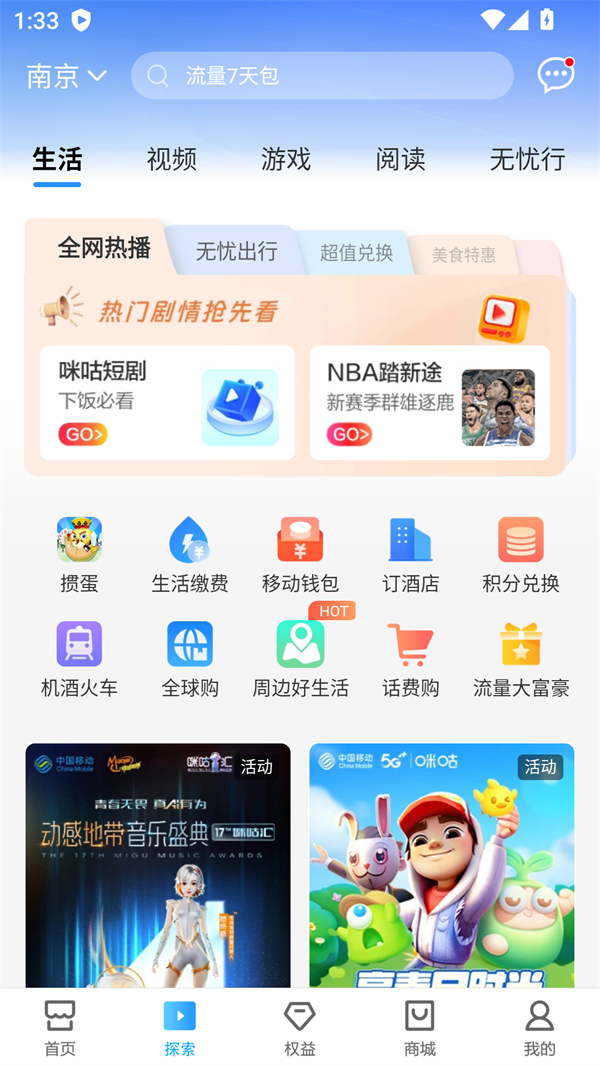Open the 咪咕短剧 card
Viewport: 600px width, 1066px height.
(x=167, y=403)
